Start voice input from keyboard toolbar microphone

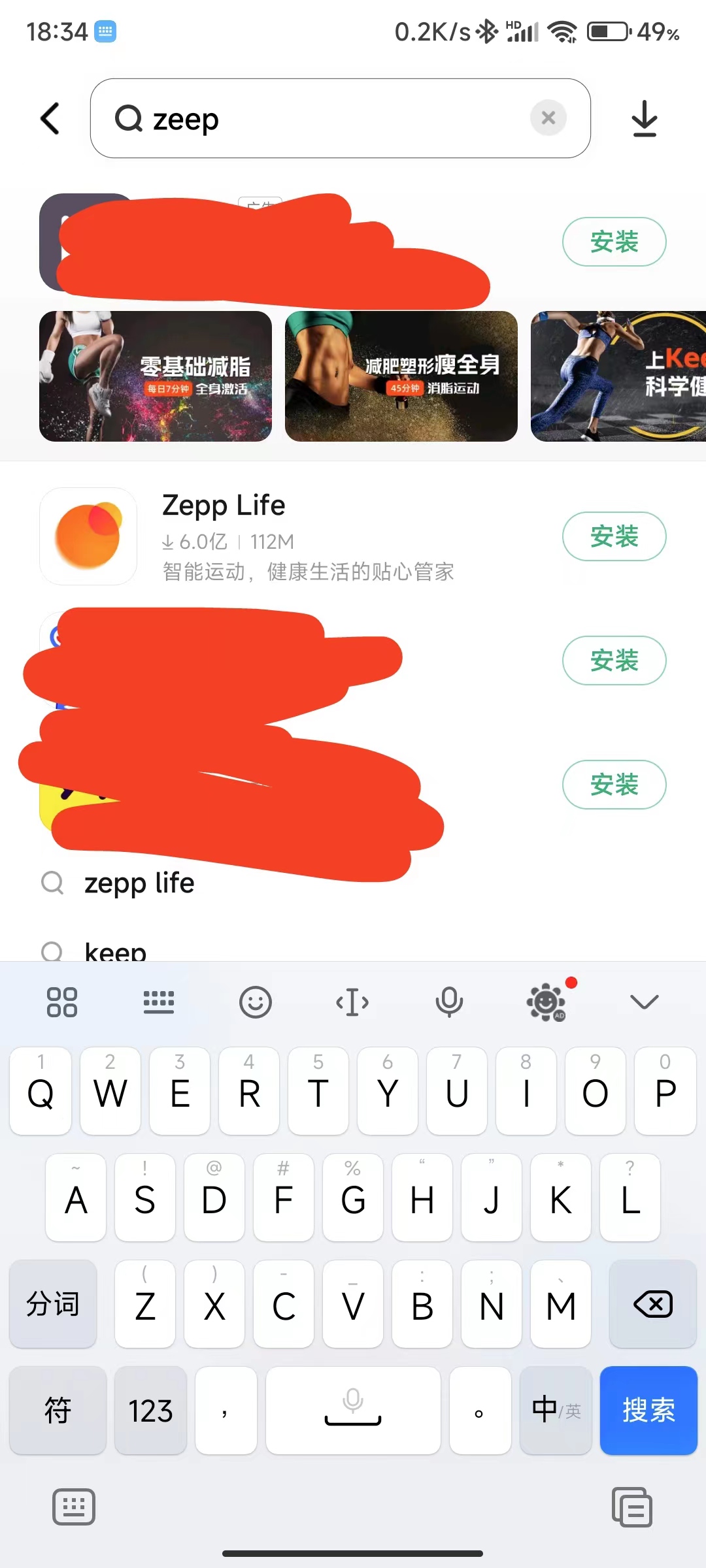tap(449, 1002)
